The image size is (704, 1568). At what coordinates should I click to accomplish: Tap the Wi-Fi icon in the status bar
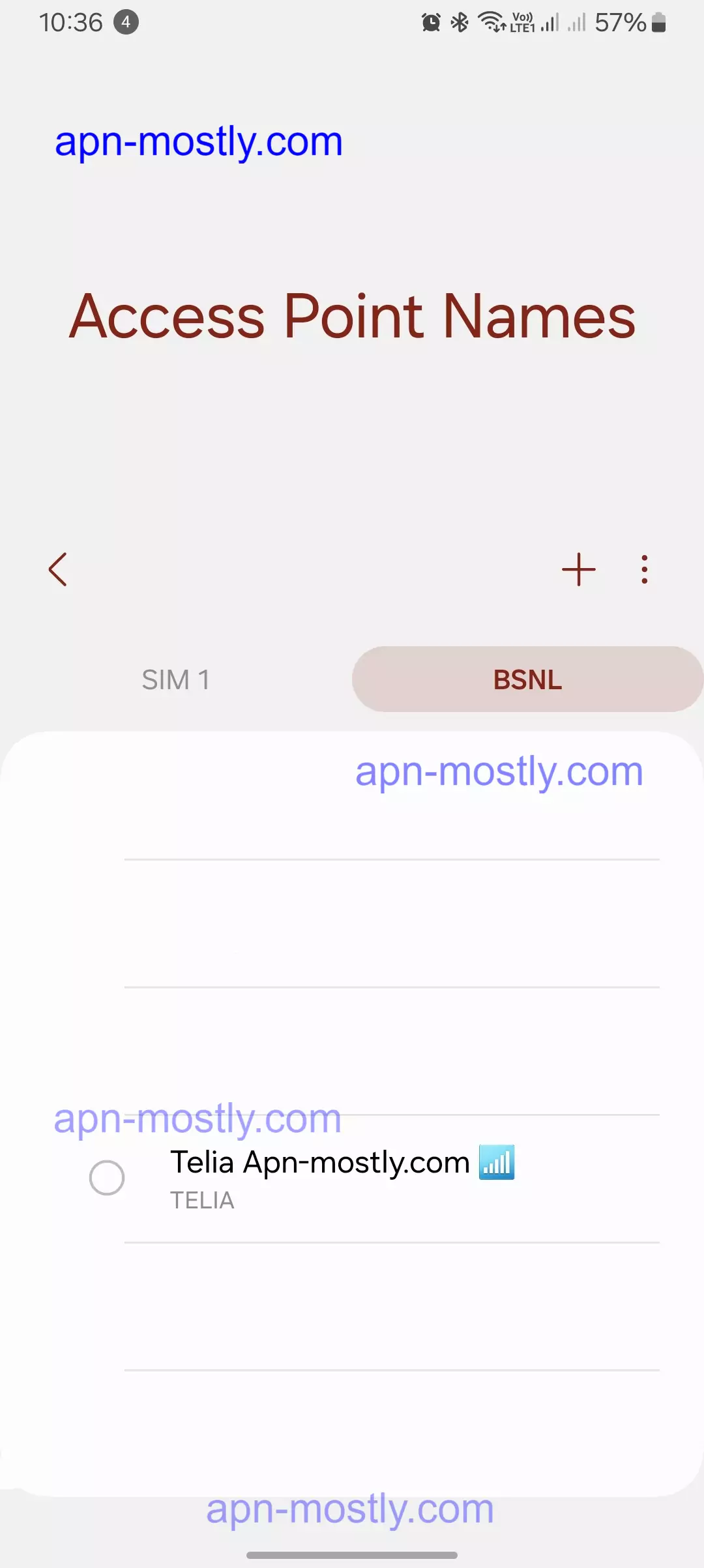click(489, 21)
